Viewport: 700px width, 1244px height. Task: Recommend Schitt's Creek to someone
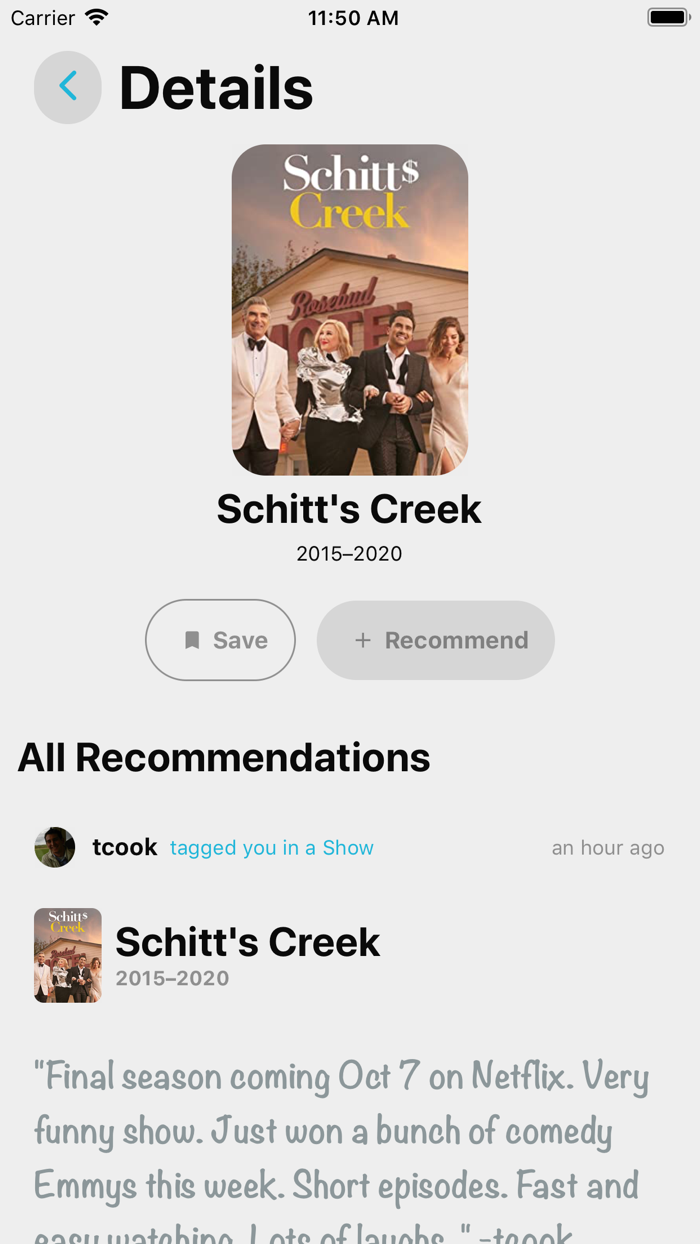436,640
